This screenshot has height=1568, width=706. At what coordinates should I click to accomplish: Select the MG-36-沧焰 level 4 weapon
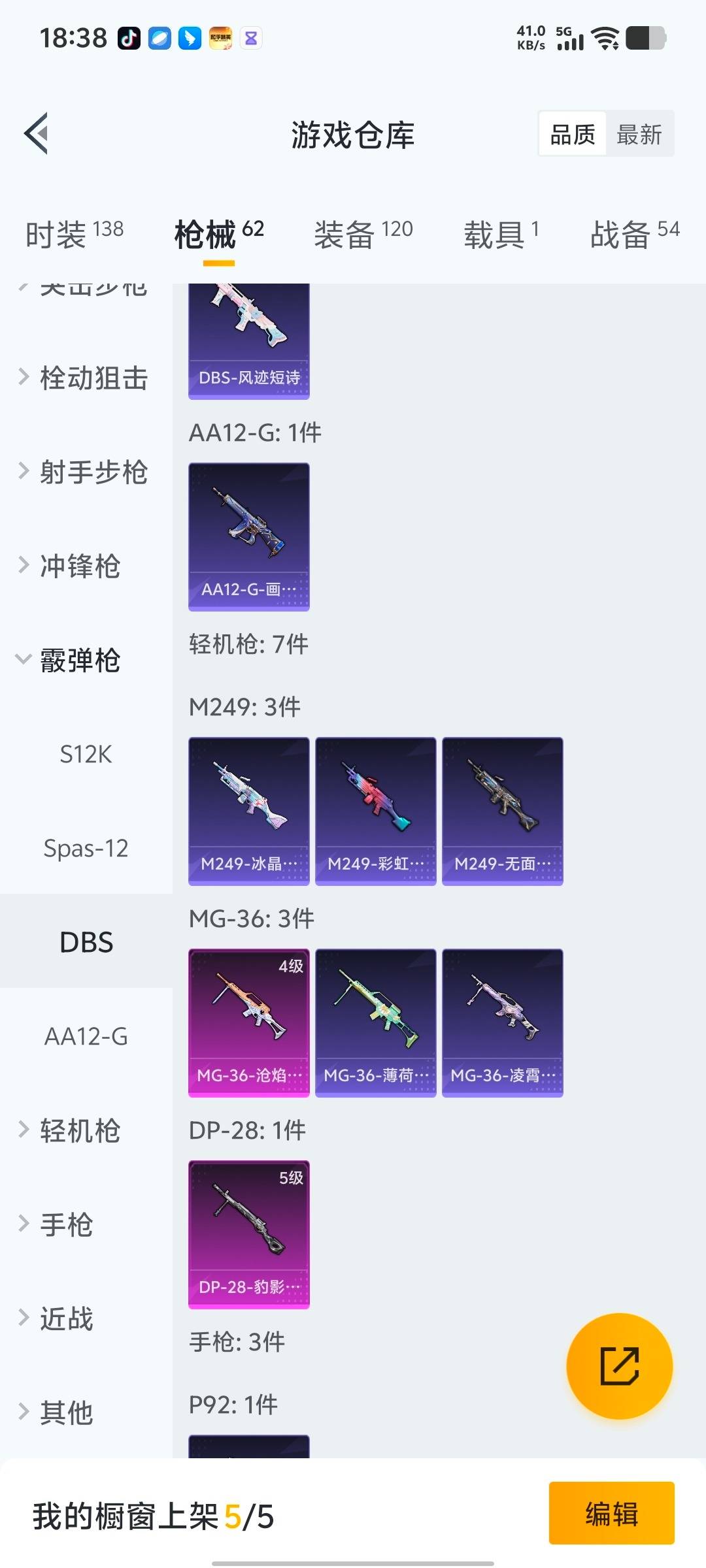point(248,1021)
